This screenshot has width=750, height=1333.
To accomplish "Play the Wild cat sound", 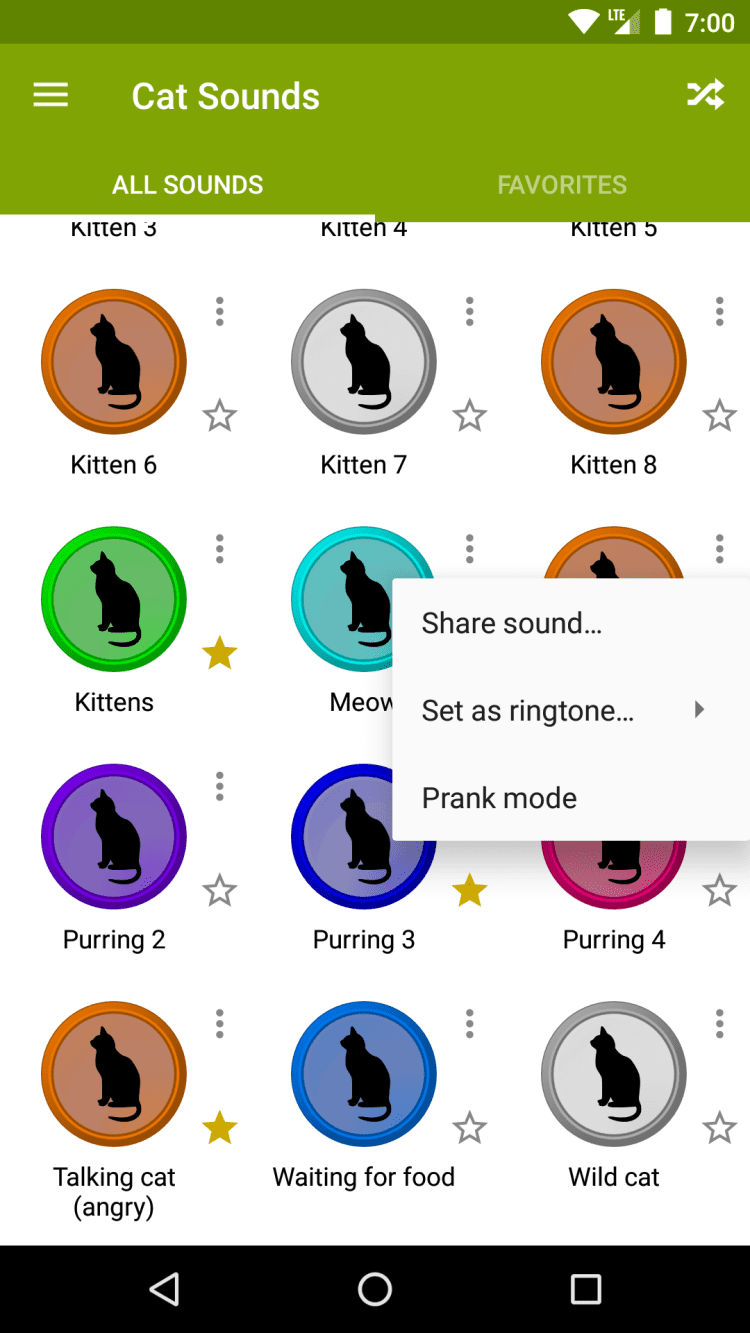I will click(614, 1074).
